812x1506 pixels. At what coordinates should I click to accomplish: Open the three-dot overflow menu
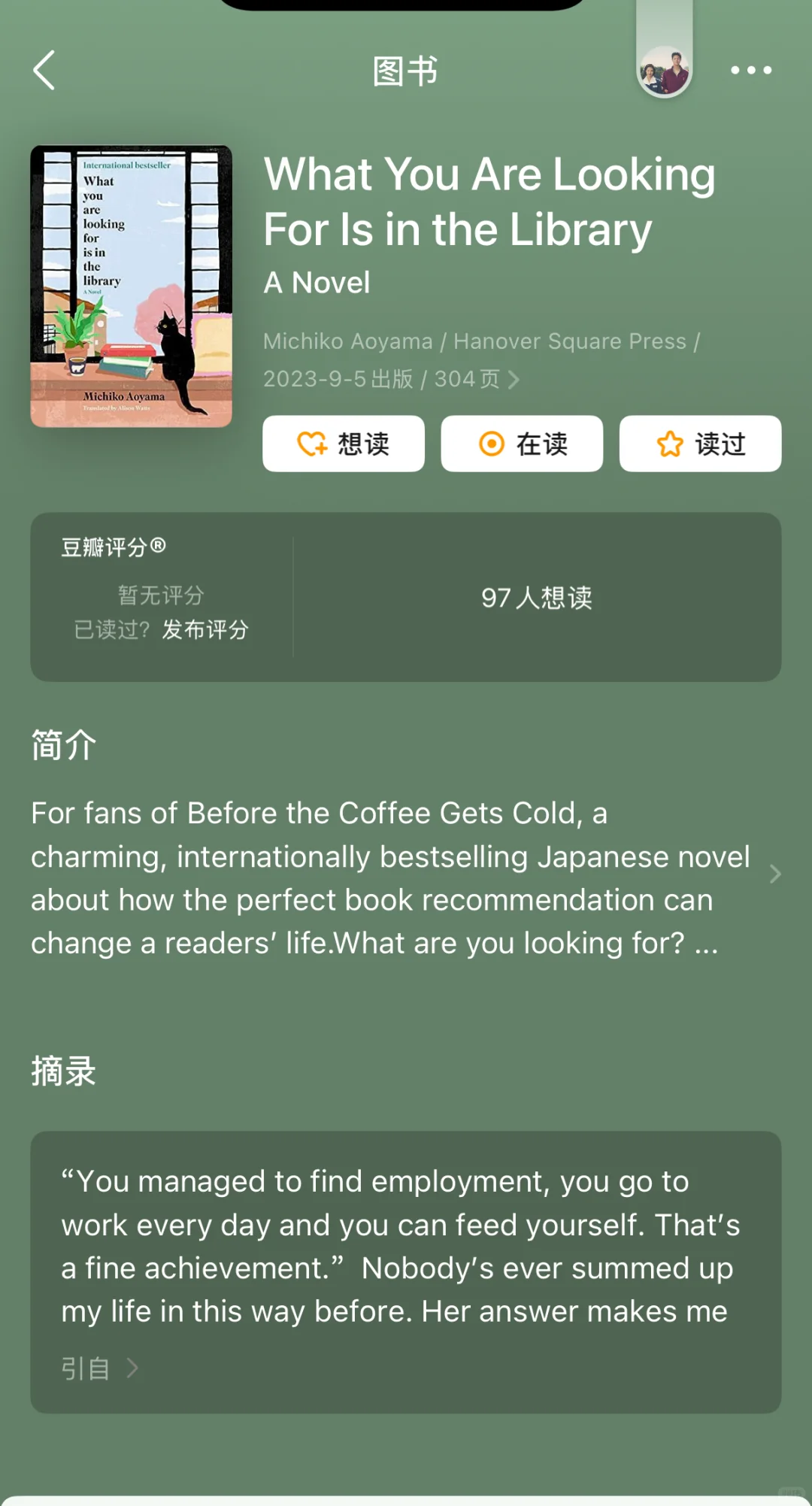pos(750,71)
